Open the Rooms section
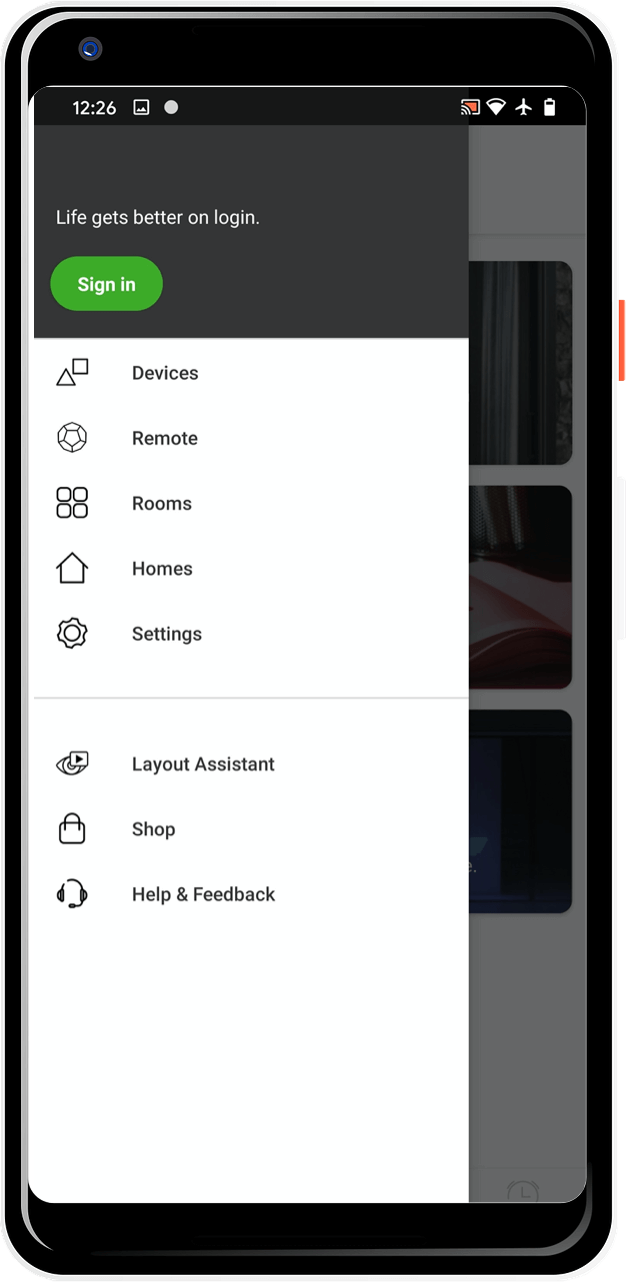Image resolution: width=626 pixels, height=1282 pixels. coord(161,503)
